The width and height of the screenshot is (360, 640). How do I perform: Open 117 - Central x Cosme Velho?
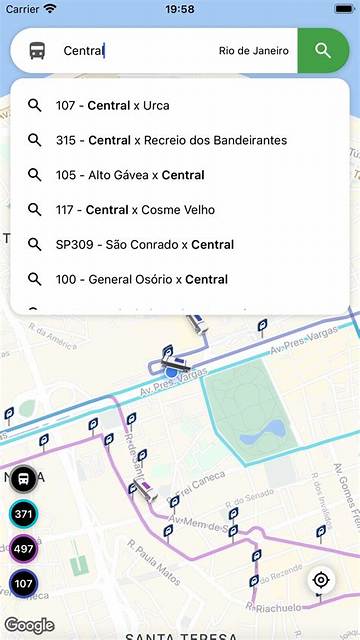coord(180,210)
